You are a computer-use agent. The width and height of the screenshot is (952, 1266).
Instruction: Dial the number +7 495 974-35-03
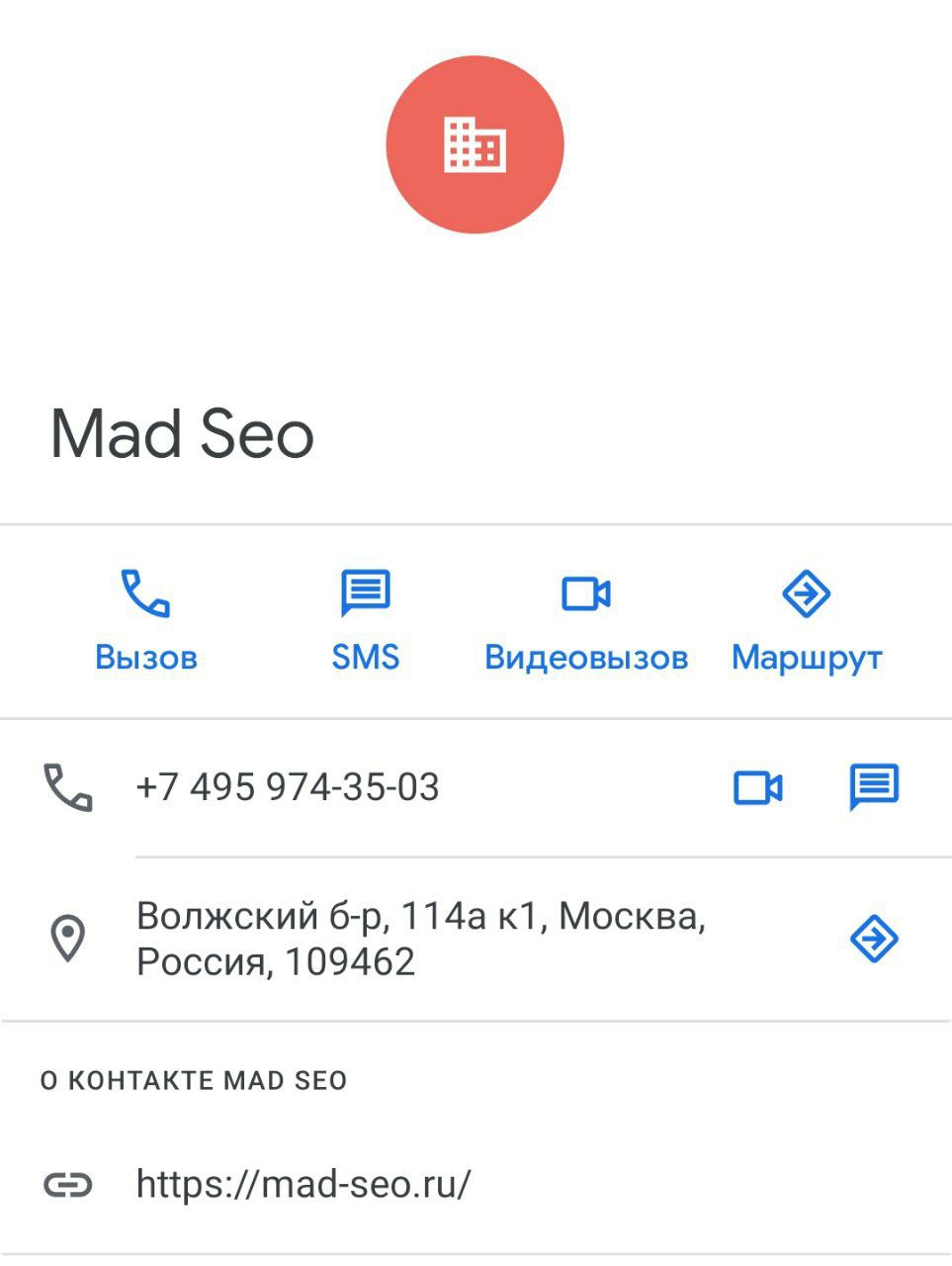click(x=288, y=787)
